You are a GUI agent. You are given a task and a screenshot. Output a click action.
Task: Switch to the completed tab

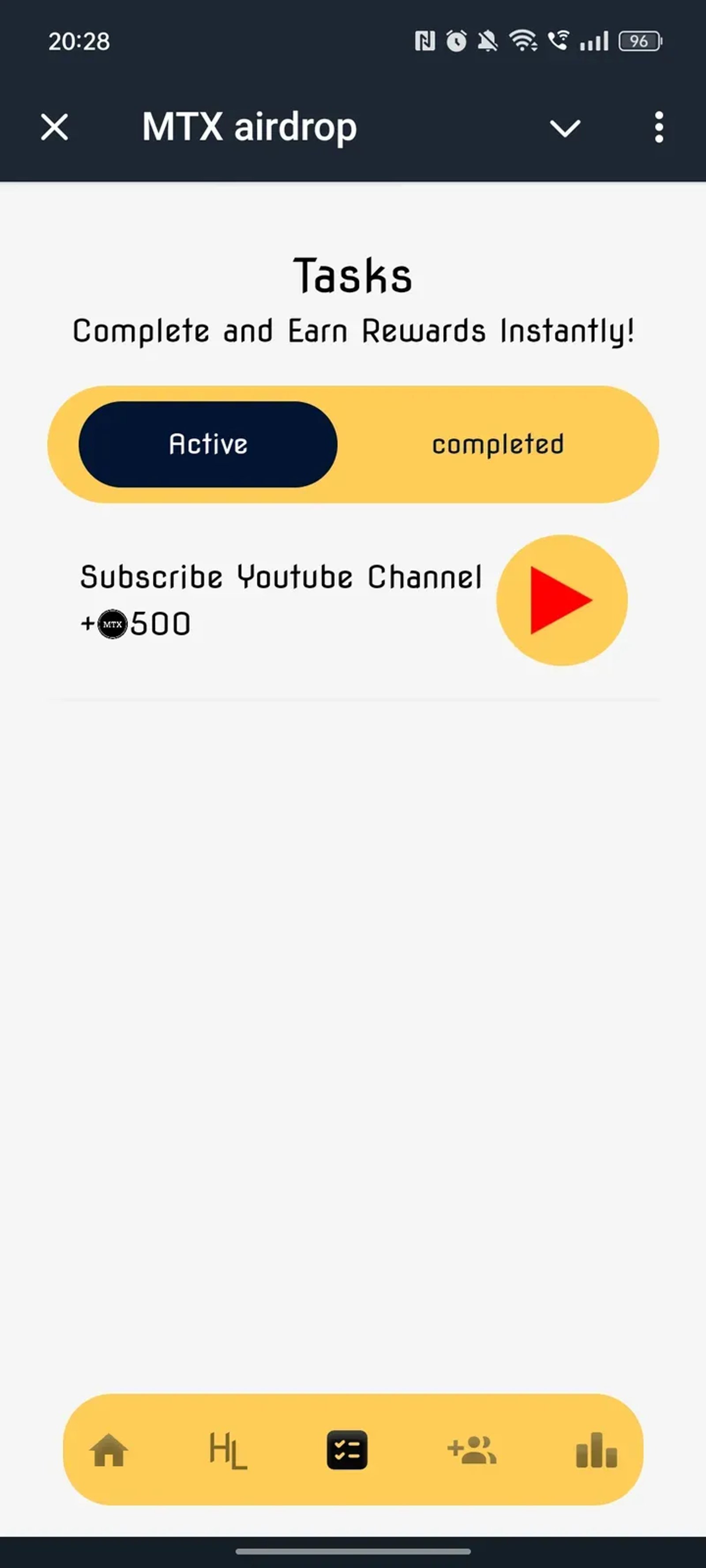pos(498,444)
